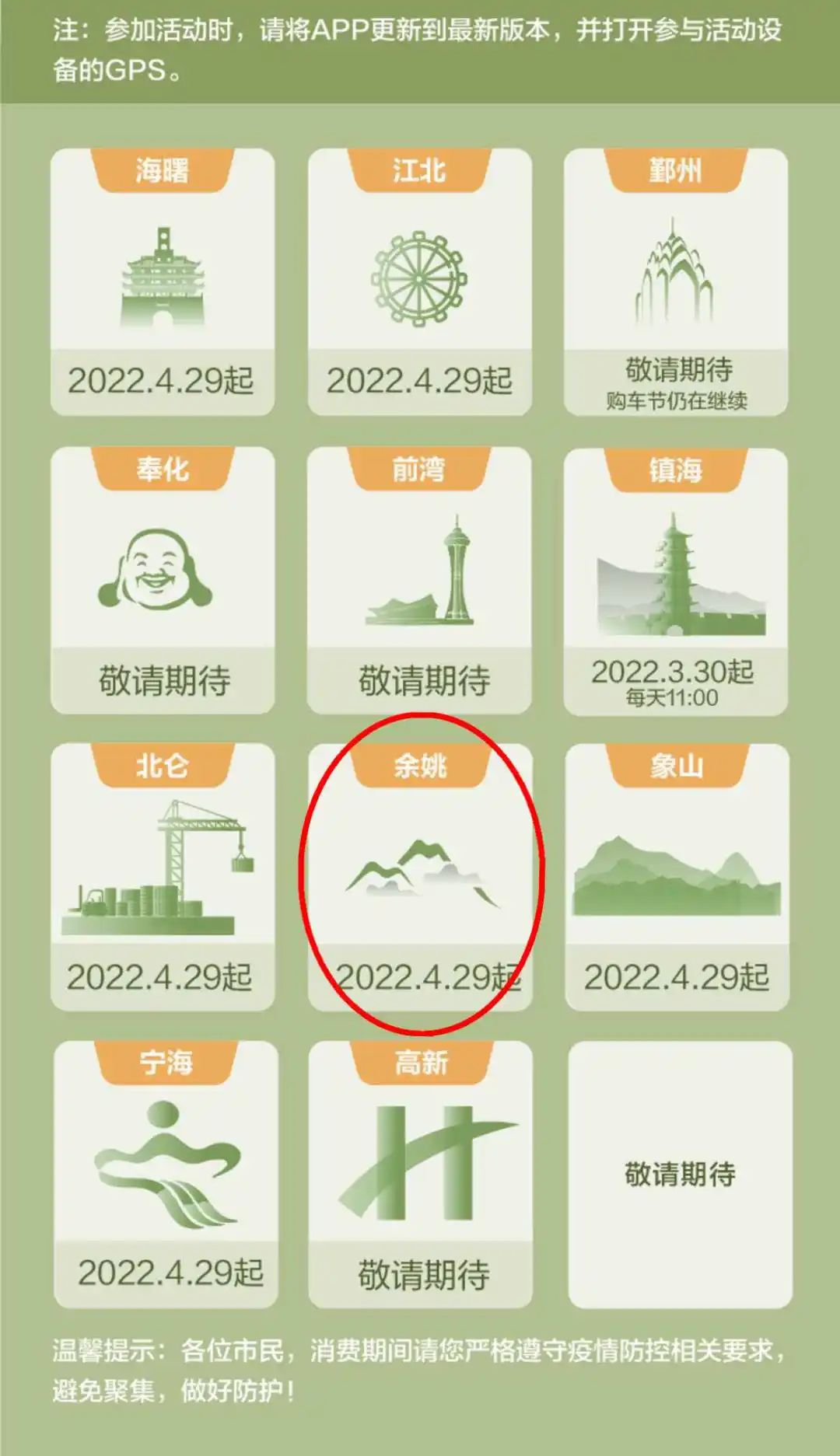Open the 奉化 district card
The height and width of the screenshot is (1456, 840).
[163, 581]
